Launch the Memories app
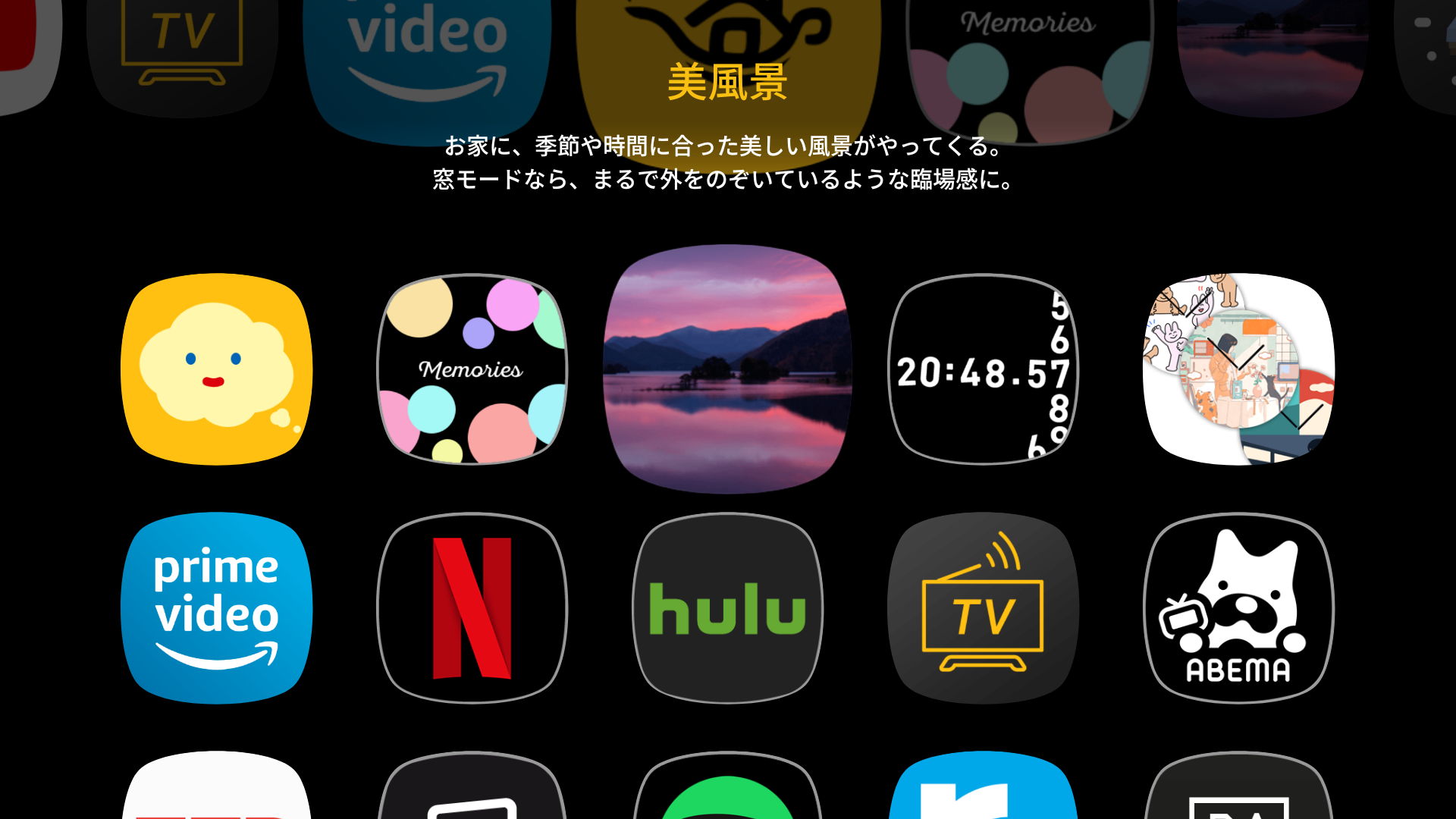The width and height of the screenshot is (1456, 819). coord(472,369)
